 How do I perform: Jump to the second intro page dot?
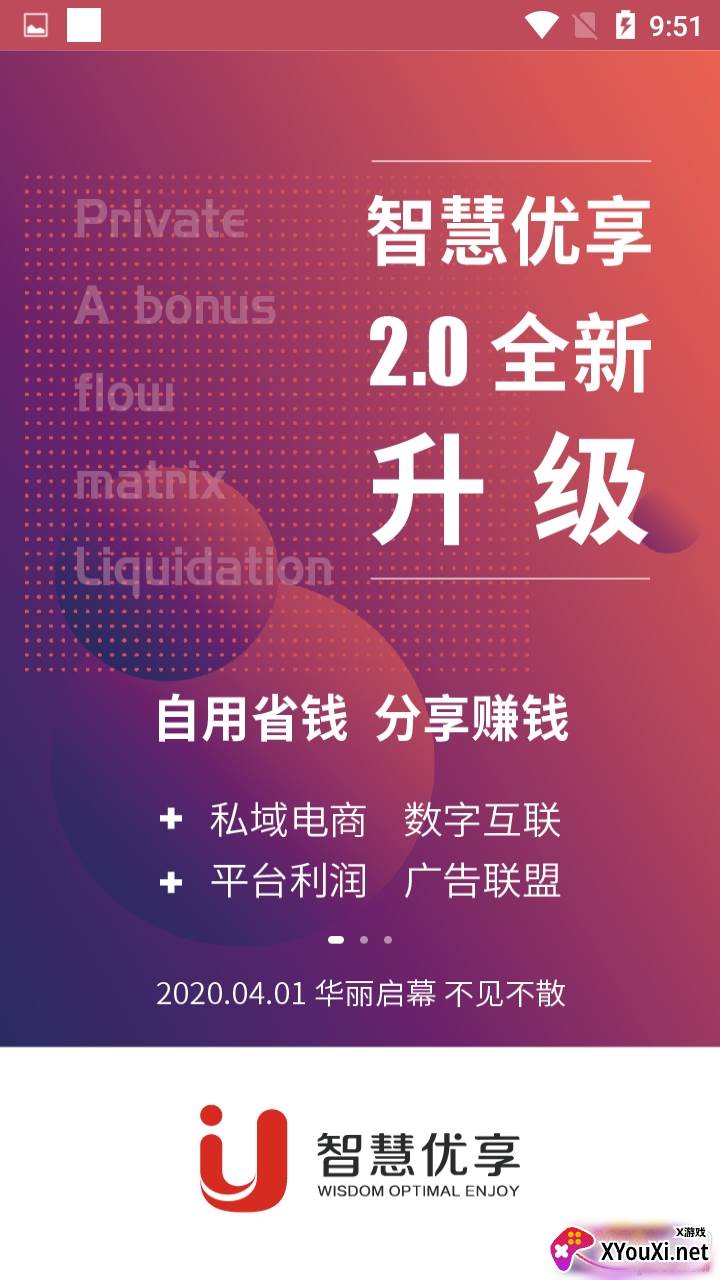[364, 940]
